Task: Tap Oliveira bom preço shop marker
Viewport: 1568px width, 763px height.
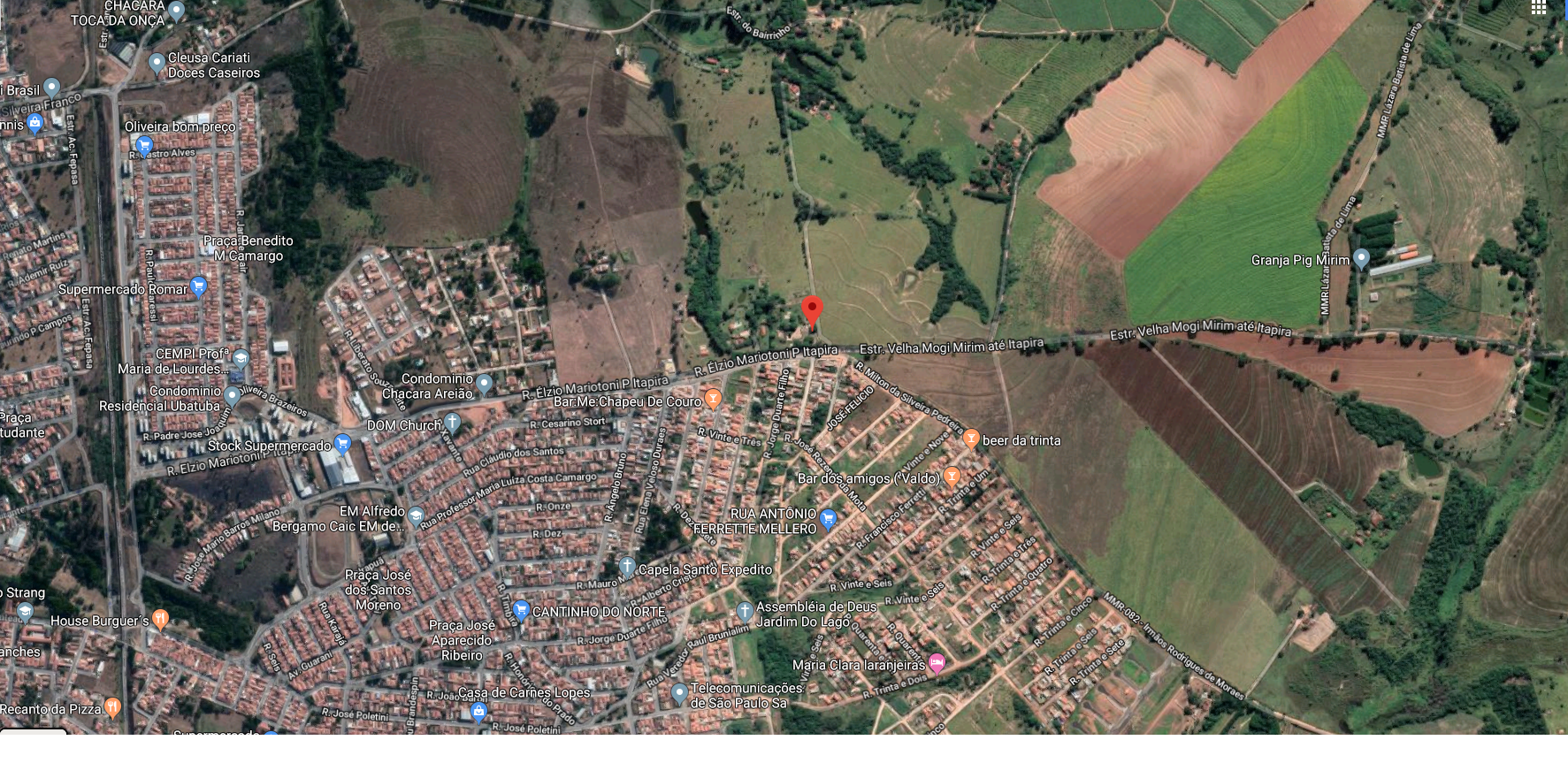Action: (x=144, y=145)
